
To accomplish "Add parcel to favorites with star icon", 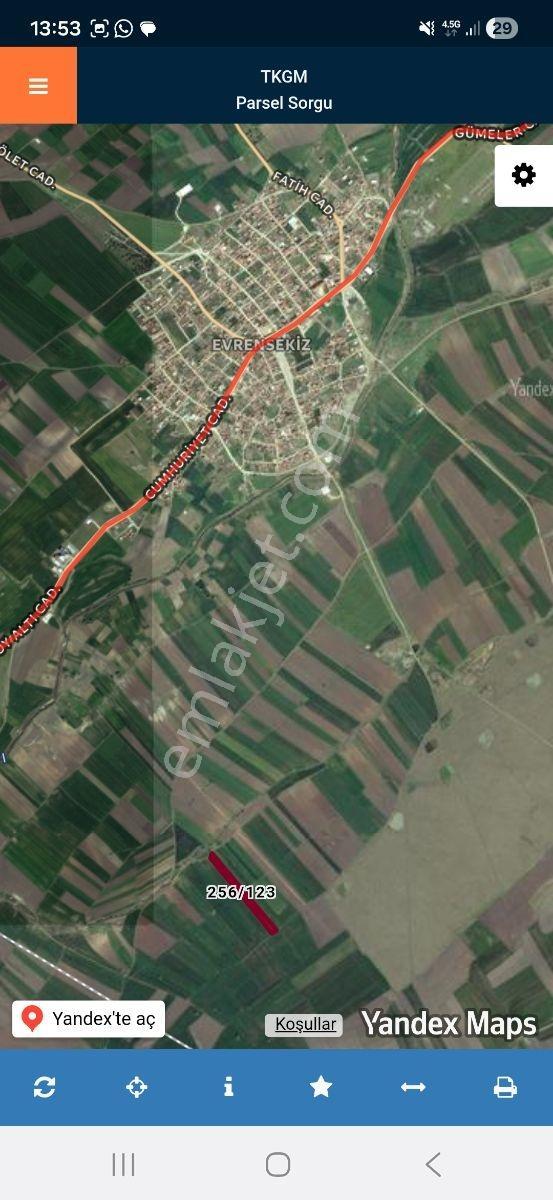I will tap(321, 1087).
